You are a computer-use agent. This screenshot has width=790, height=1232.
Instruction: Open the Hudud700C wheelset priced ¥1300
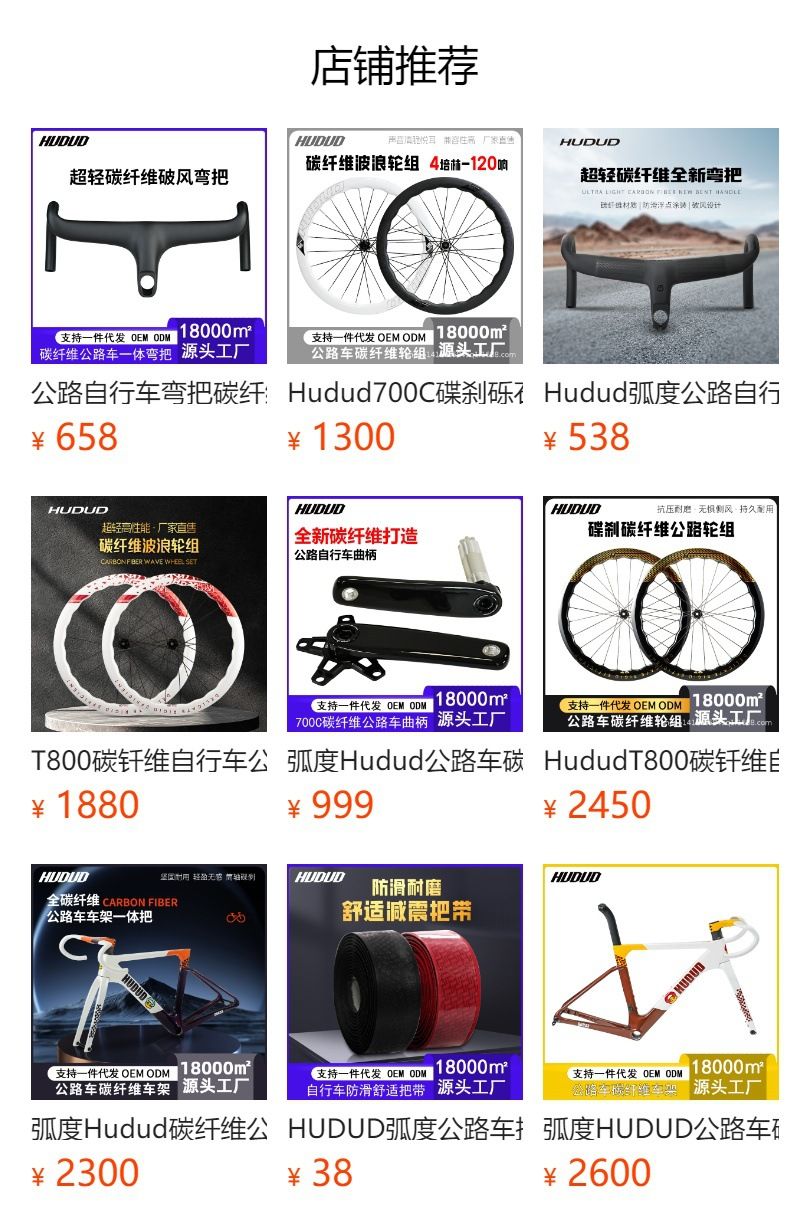(404, 246)
